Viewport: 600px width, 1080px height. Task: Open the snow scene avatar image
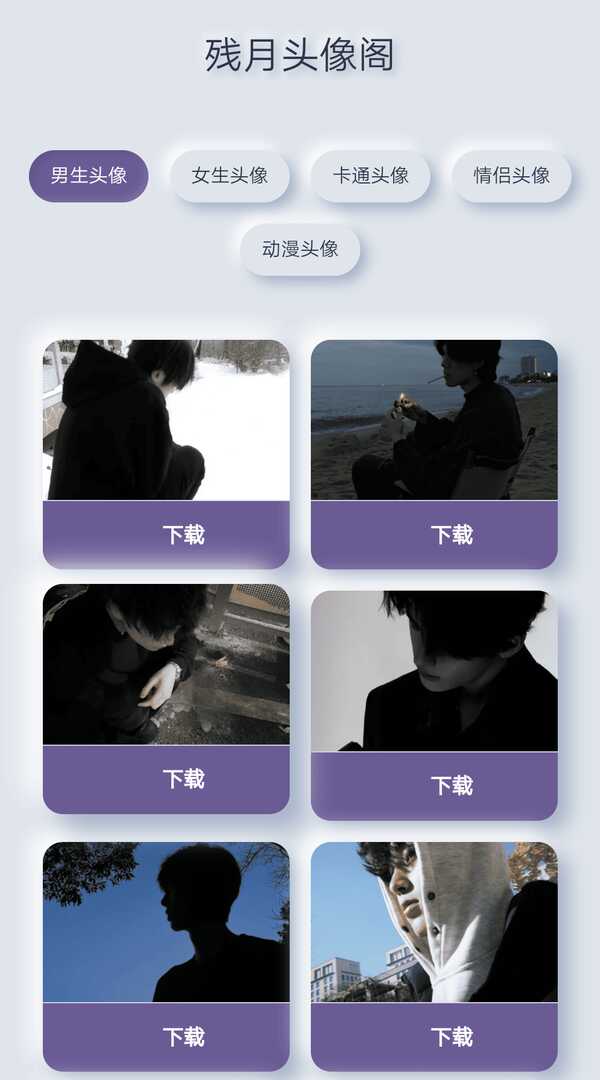tap(166, 420)
